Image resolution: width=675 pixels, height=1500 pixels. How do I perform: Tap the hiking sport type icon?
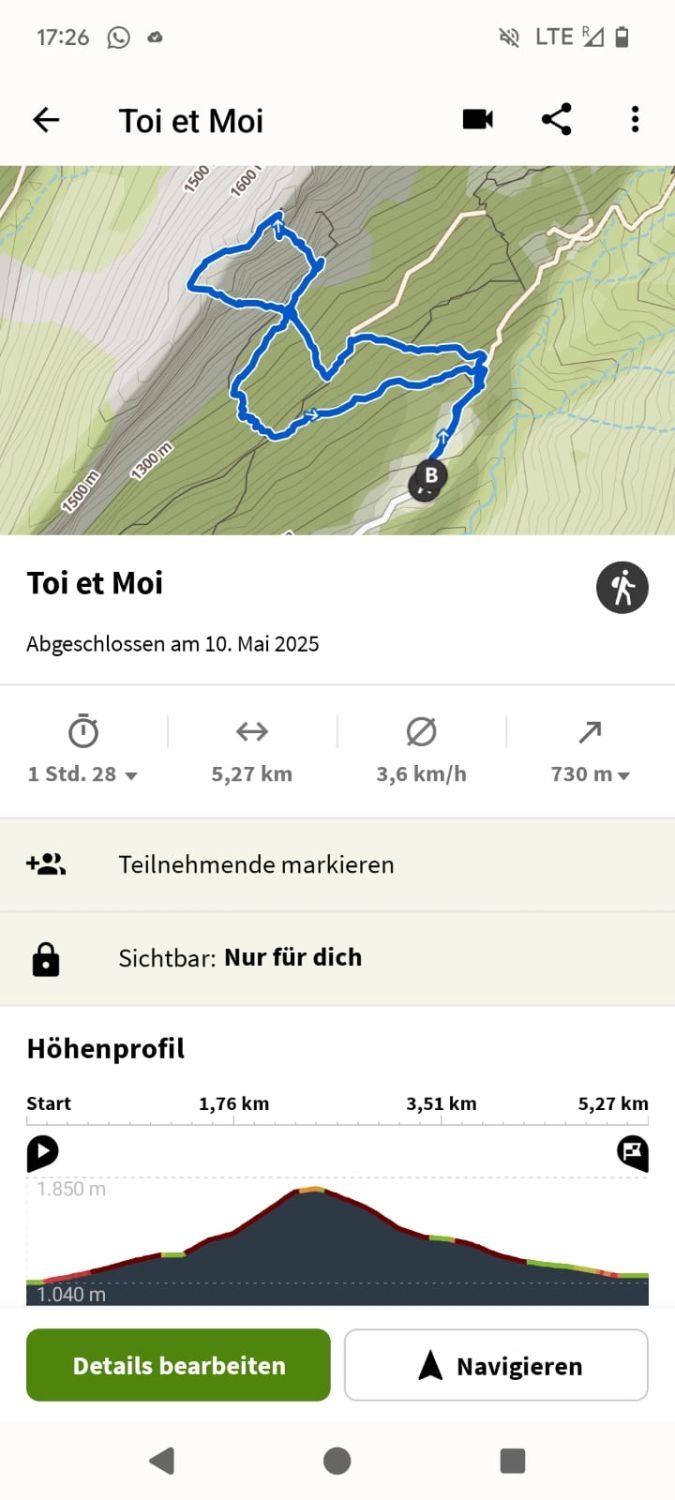coord(622,587)
